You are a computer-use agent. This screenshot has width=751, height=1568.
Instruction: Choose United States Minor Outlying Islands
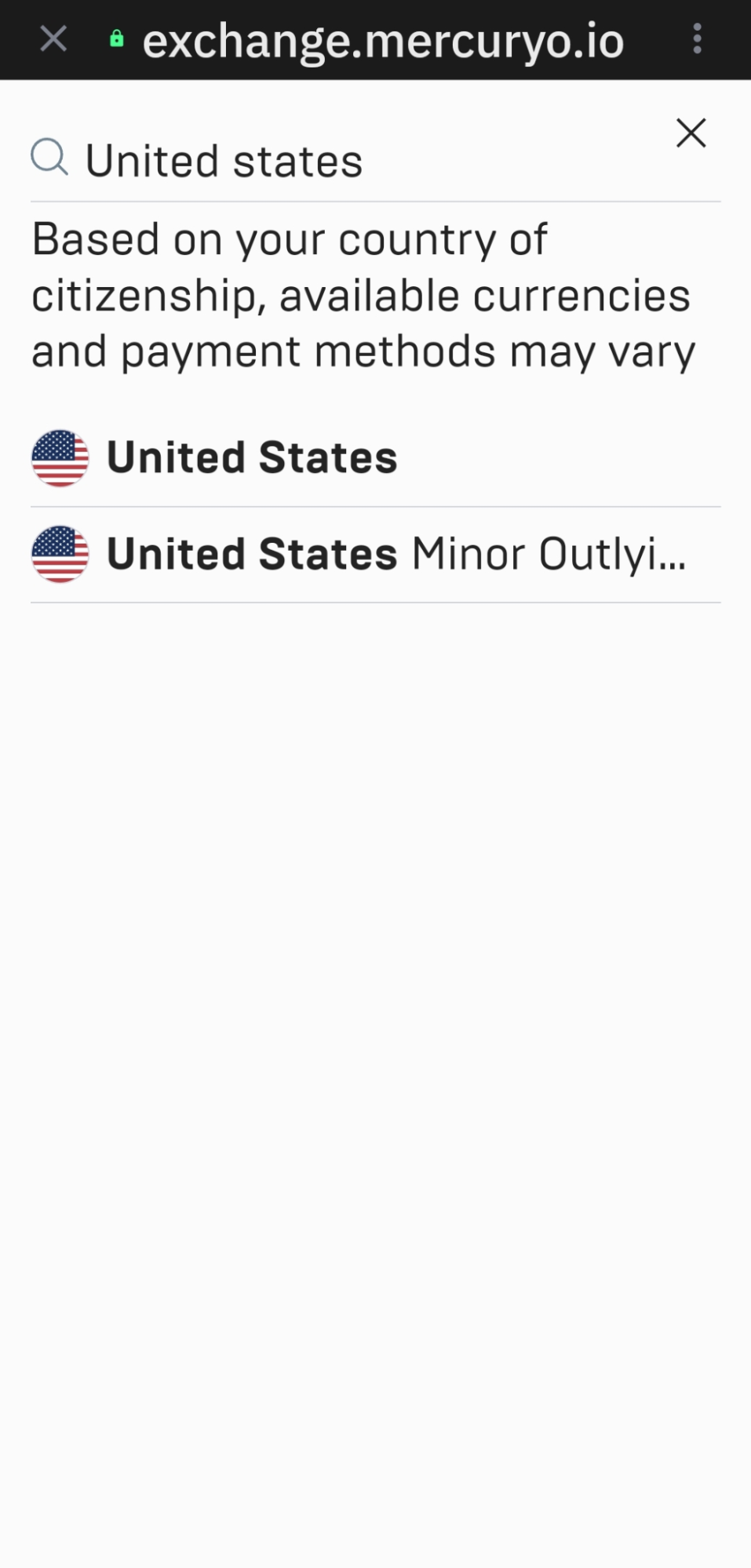[x=375, y=555]
